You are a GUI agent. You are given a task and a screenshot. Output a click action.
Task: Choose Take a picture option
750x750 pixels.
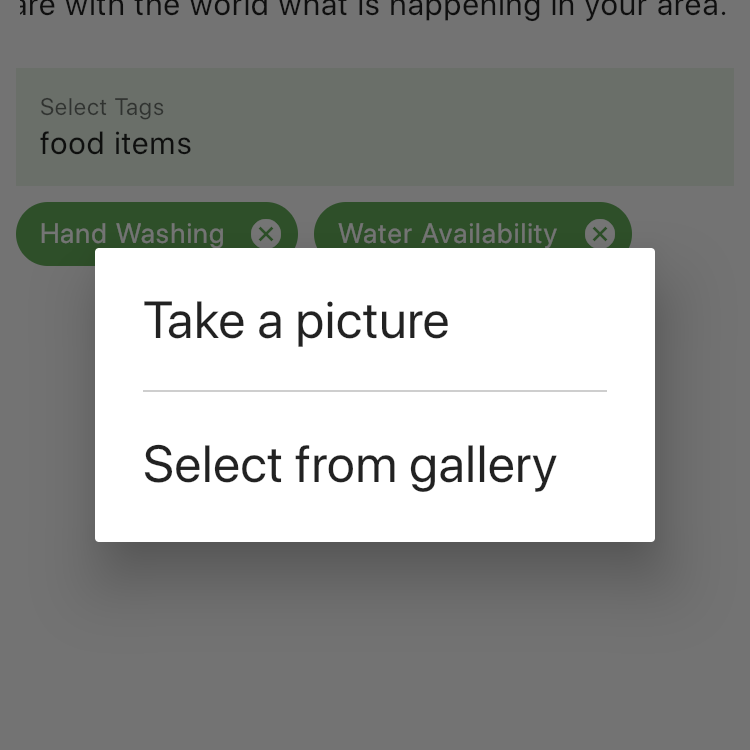[296, 321]
